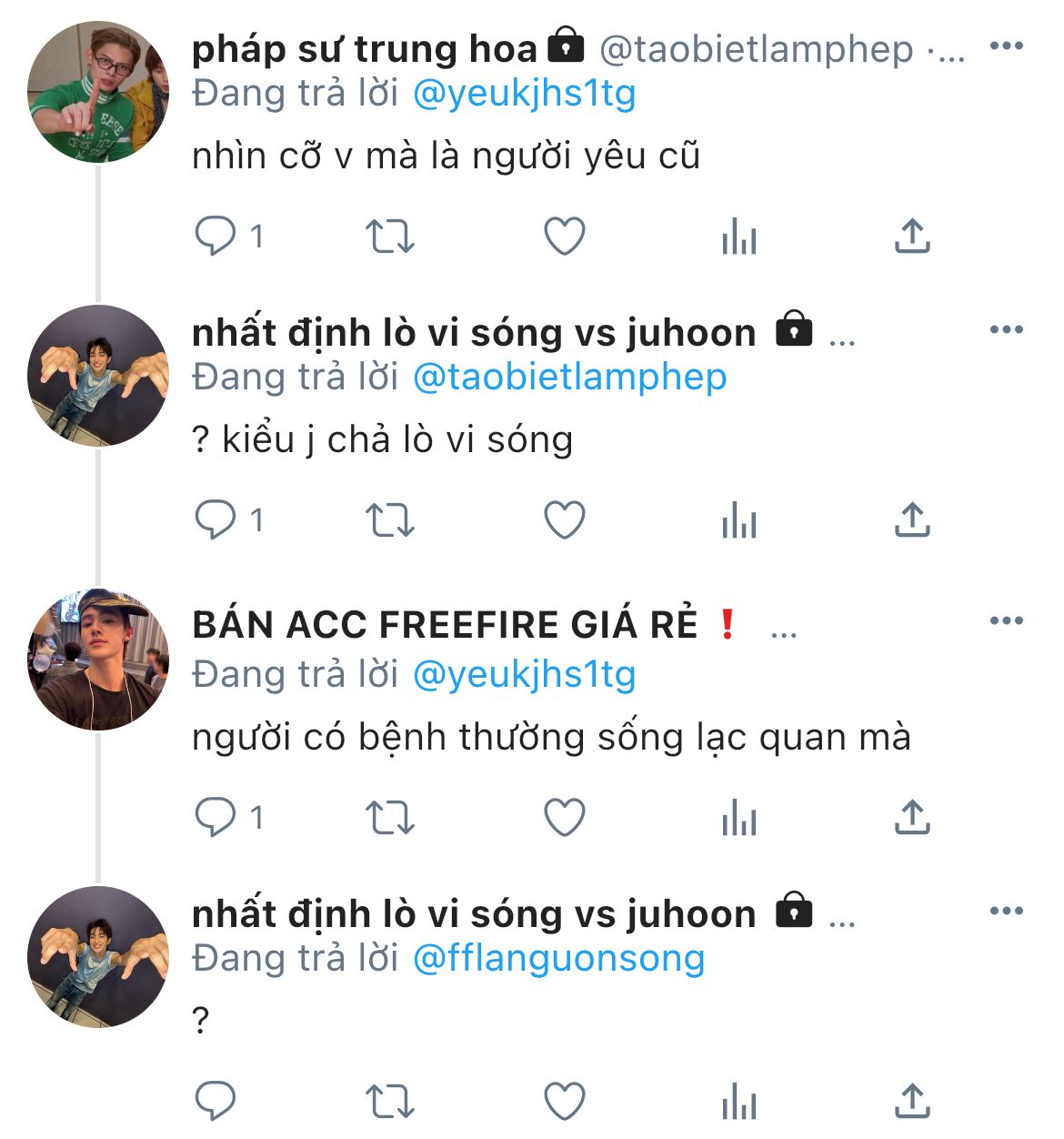Image resolution: width=1064 pixels, height=1139 pixels.
Task: Retweet the reply "nhìn cỡ v mà là người yêu cũ"
Action: pyautogui.click(x=389, y=237)
